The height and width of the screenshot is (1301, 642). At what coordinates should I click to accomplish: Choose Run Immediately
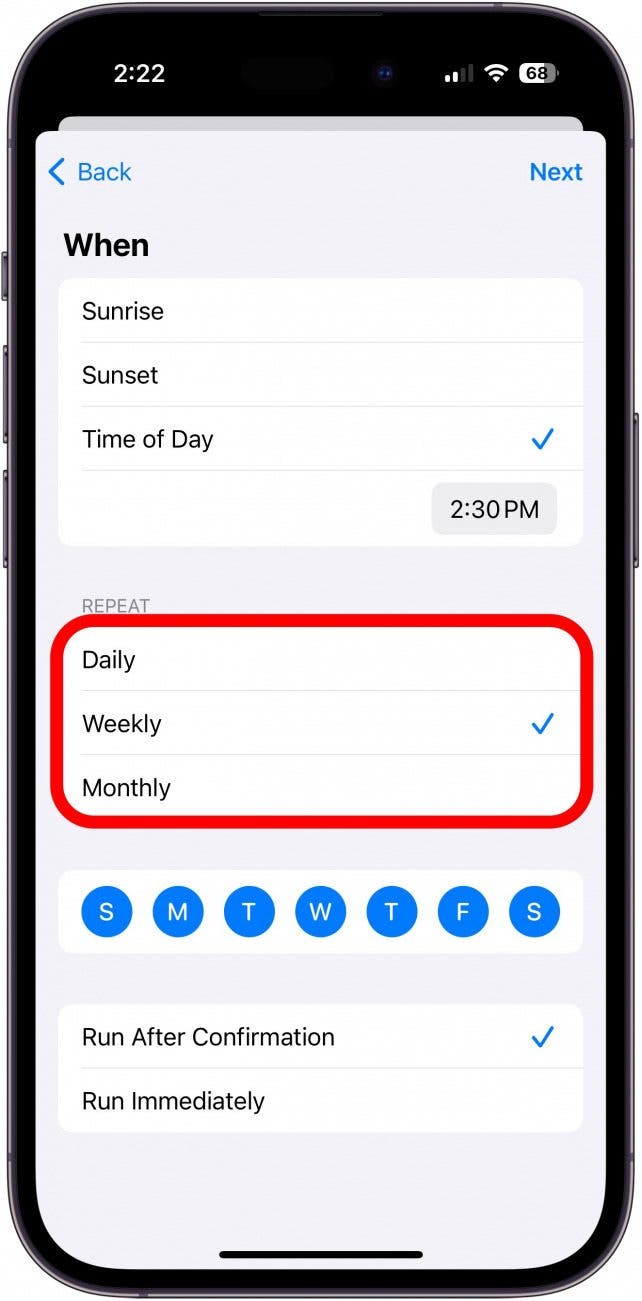coord(320,1101)
